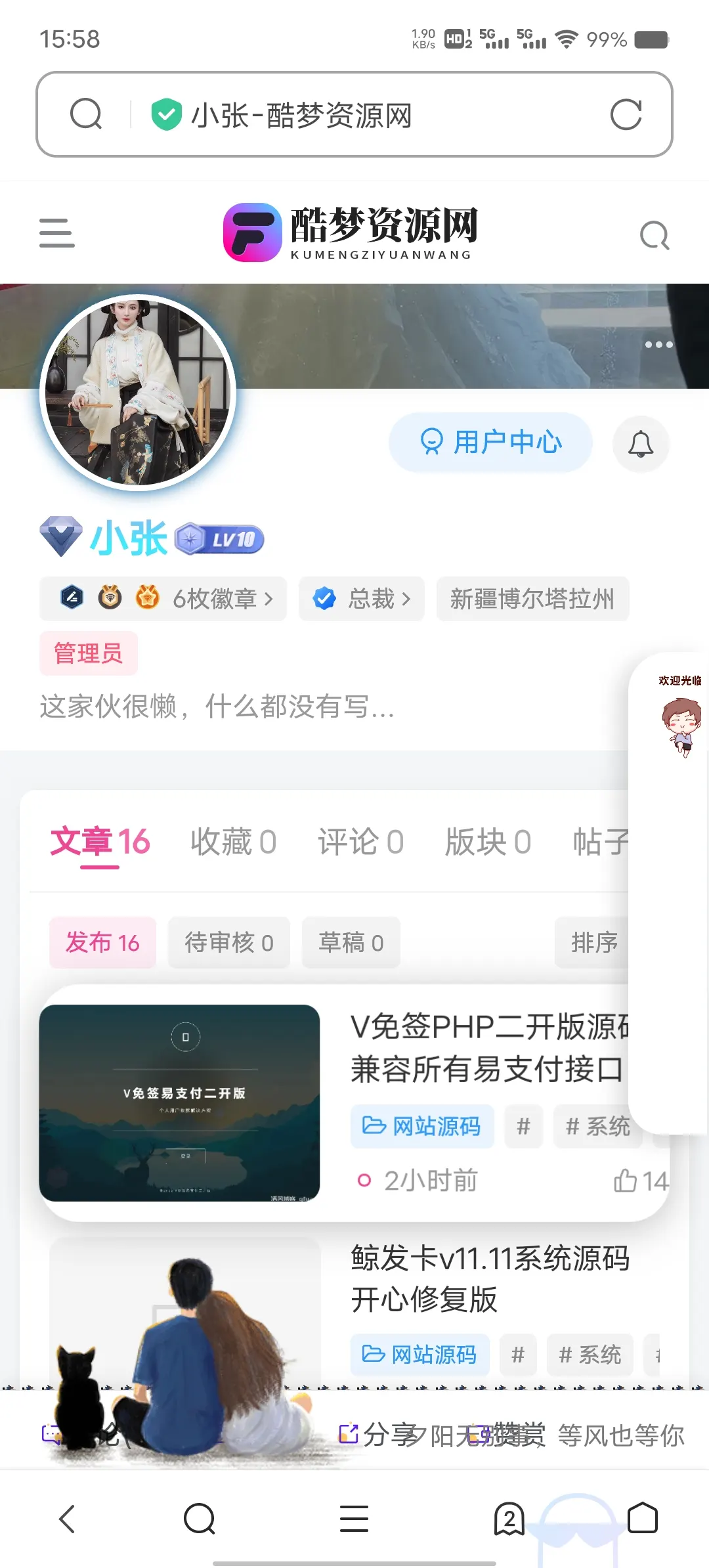The image size is (709, 1568).
Task: Open the browser tabs switcher showing 2
Action: tap(509, 1518)
